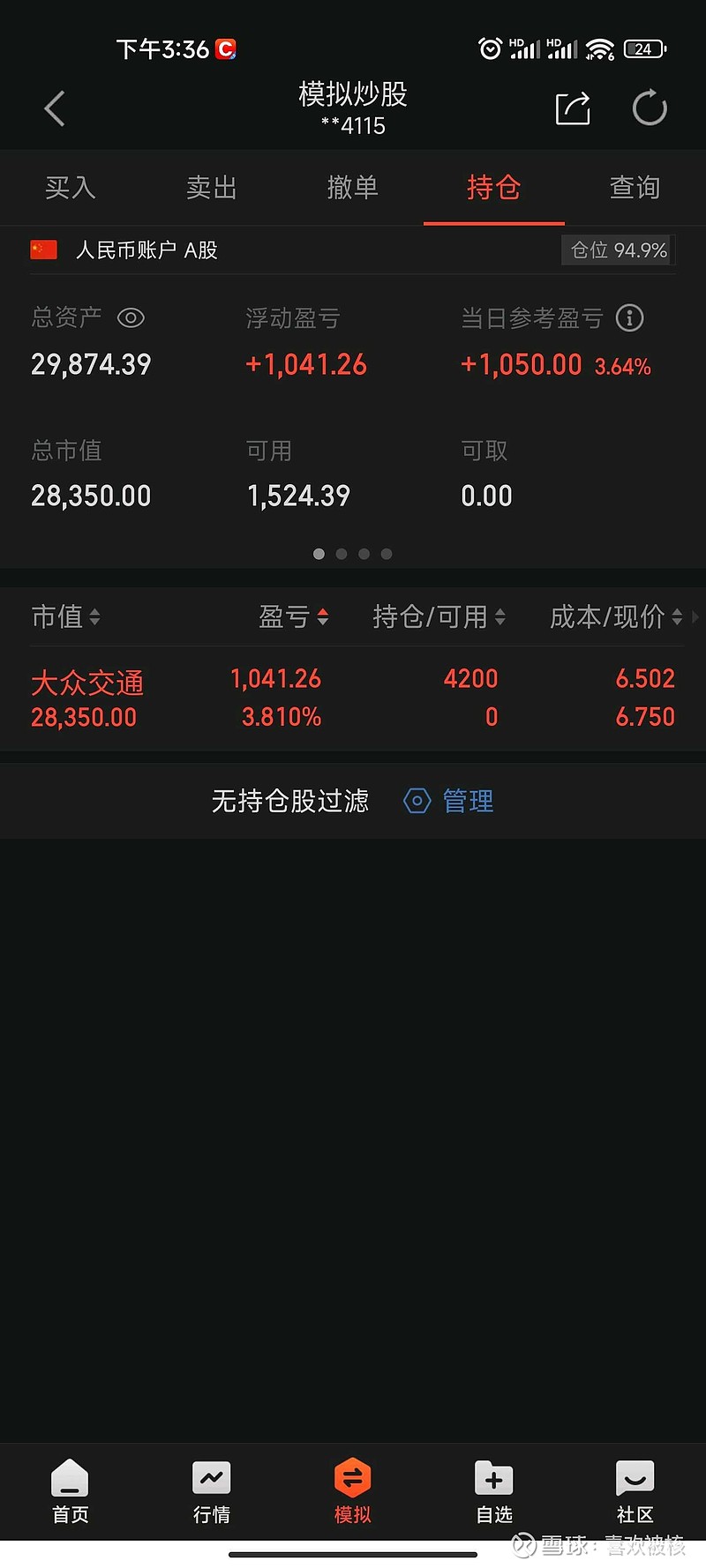Switch to the 买入 tab
Screen dimensions: 706x1568
coord(71,187)
